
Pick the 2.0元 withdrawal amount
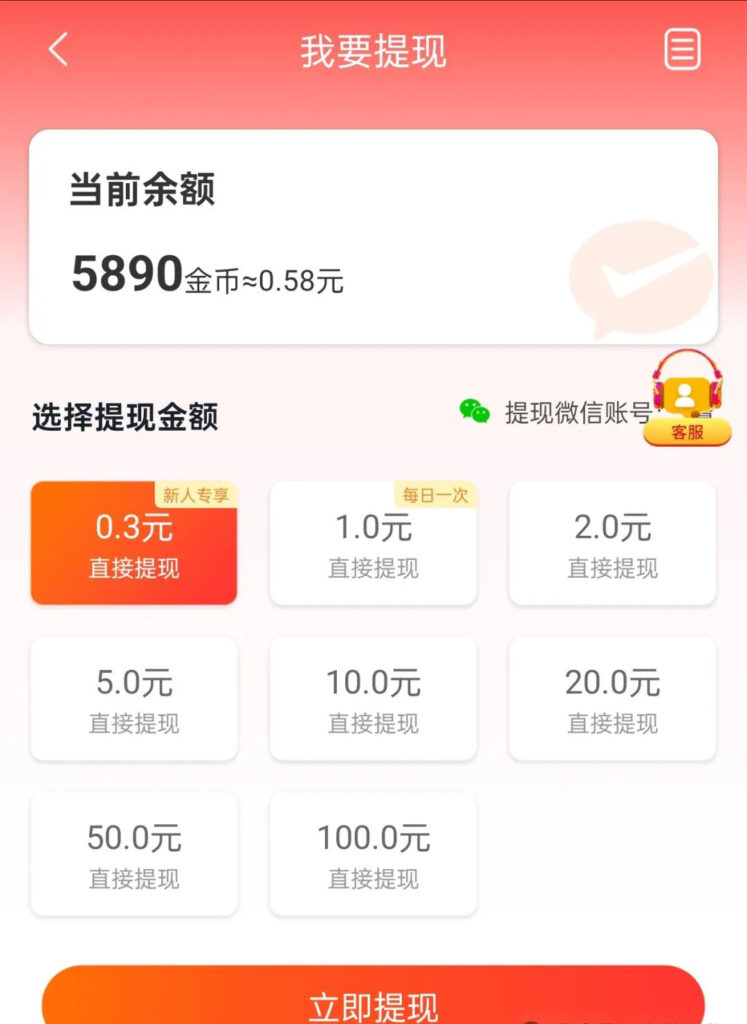612,544
